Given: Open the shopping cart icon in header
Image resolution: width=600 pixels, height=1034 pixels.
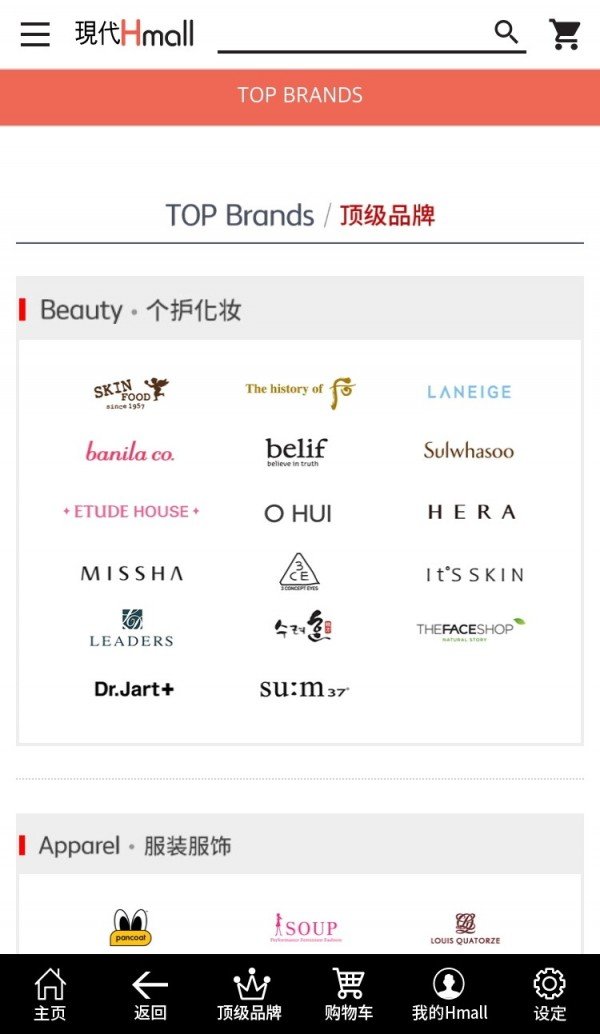Looking at the screenshot, I should click(565, 34).
